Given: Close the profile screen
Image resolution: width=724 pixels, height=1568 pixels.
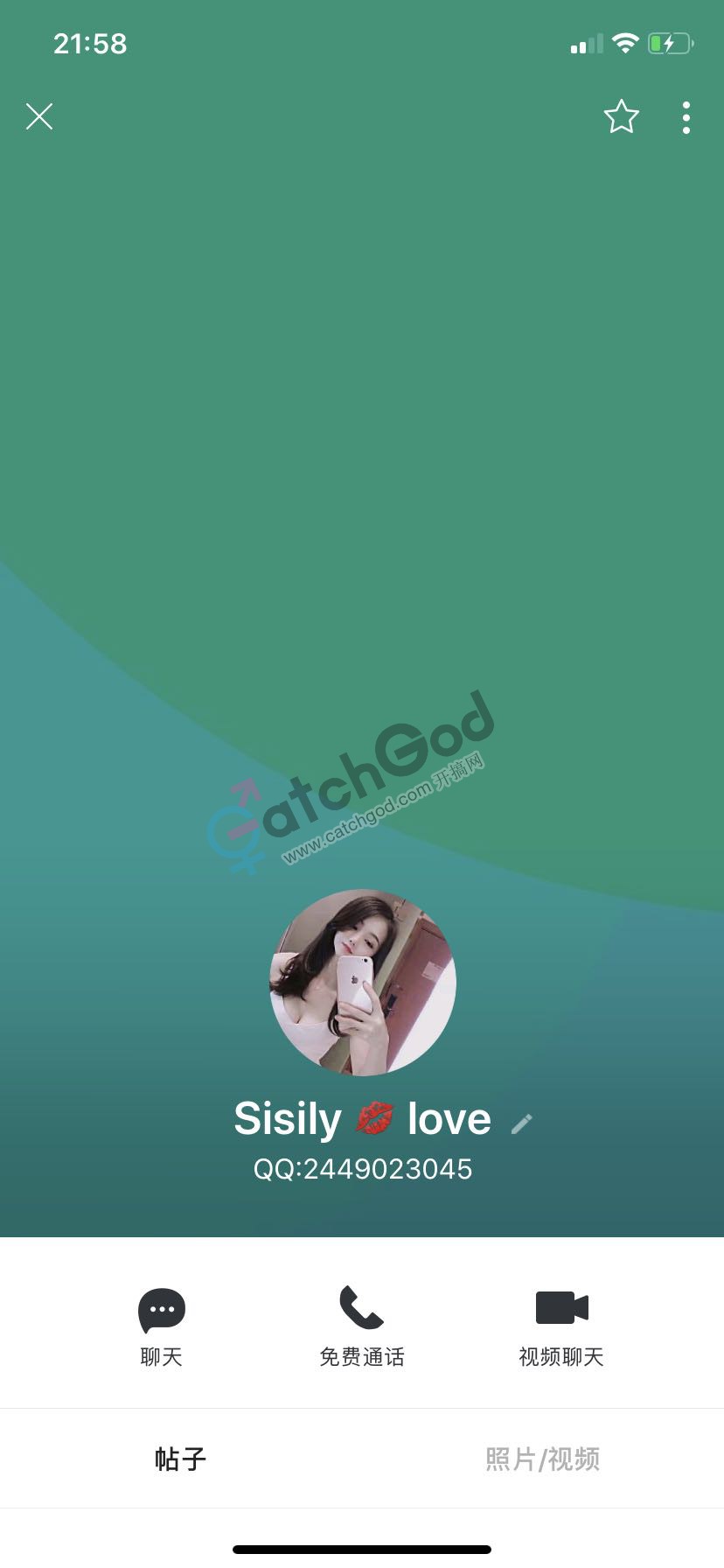Looking at the screenshot, I should point(39,116).
